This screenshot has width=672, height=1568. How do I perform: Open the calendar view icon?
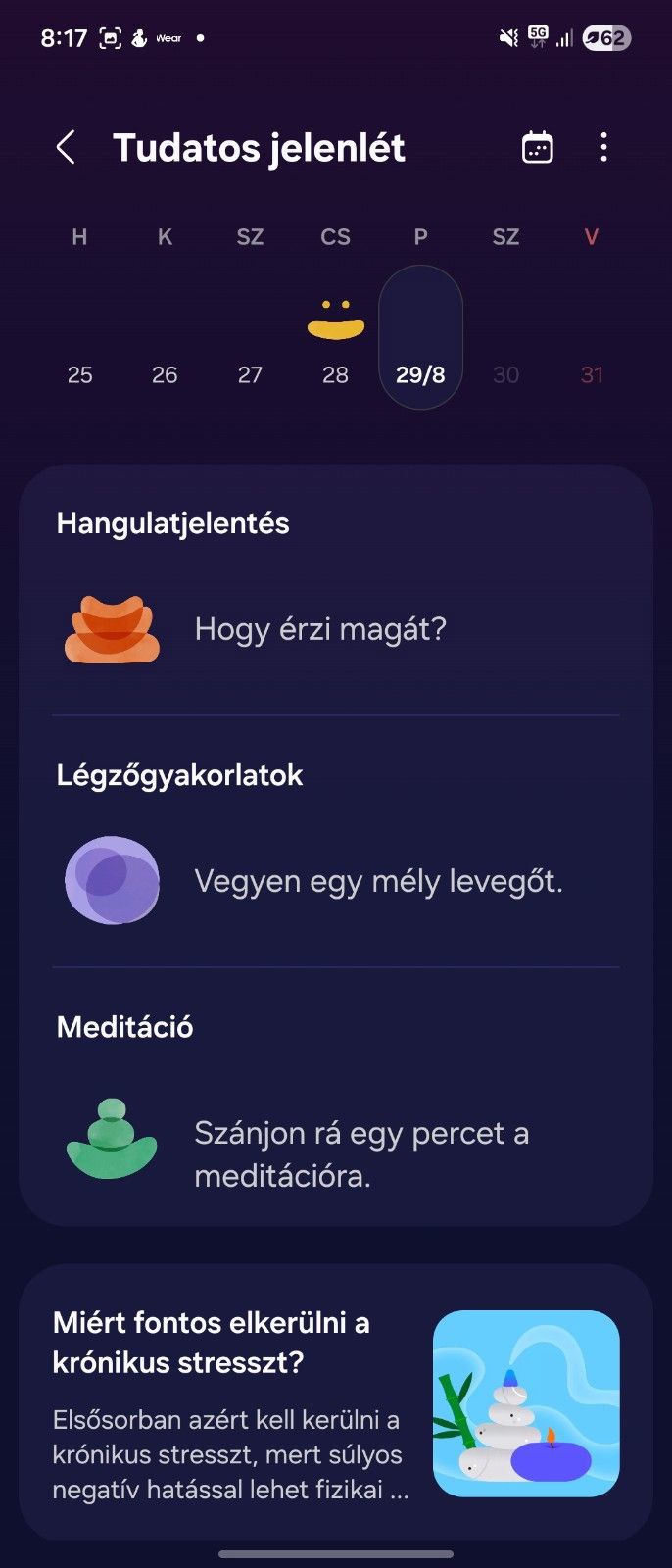click(x=537, y=148)
